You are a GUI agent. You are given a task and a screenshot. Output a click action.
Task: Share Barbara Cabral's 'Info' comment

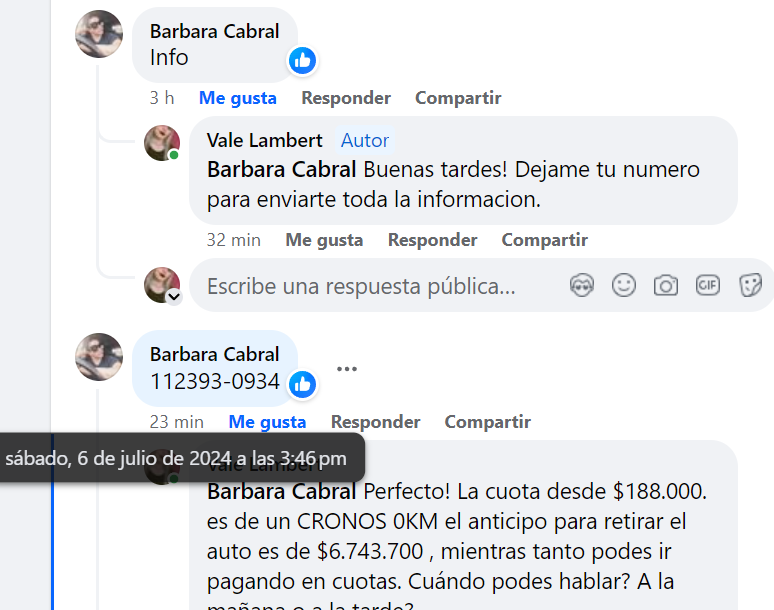[458, 98]
